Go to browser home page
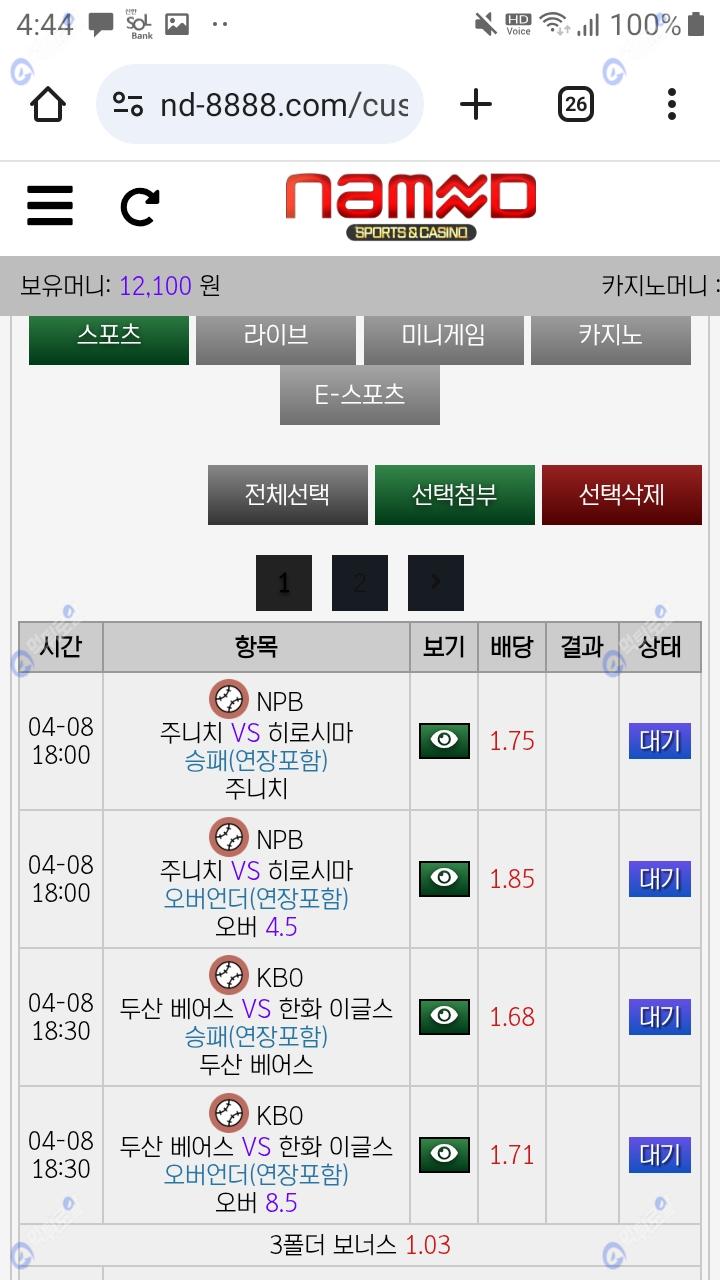 (x=48, y=104)
